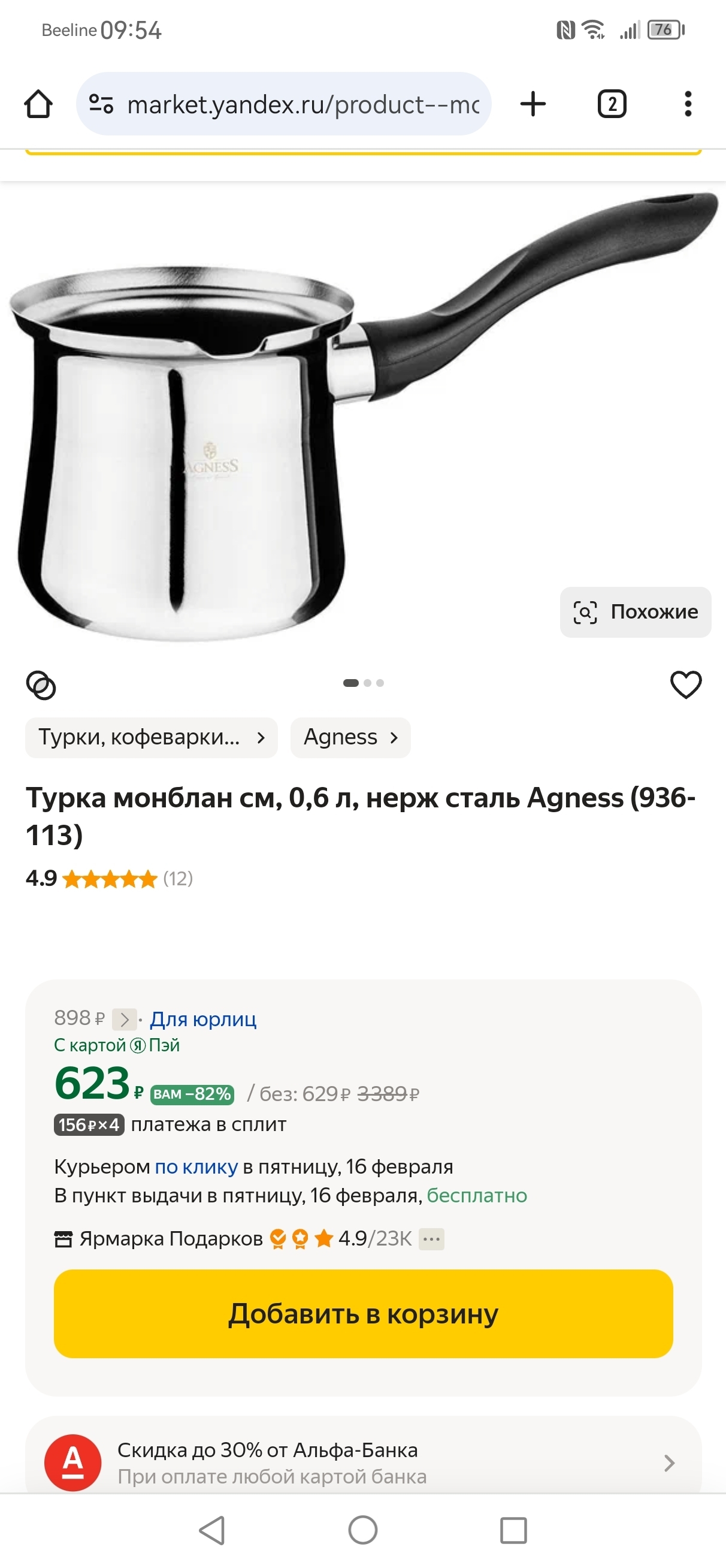Image resolution: width=726 pixels, height=1568 pixels.
Task: Tap the Похожие similar items button
Action: (x=636, y=612)
